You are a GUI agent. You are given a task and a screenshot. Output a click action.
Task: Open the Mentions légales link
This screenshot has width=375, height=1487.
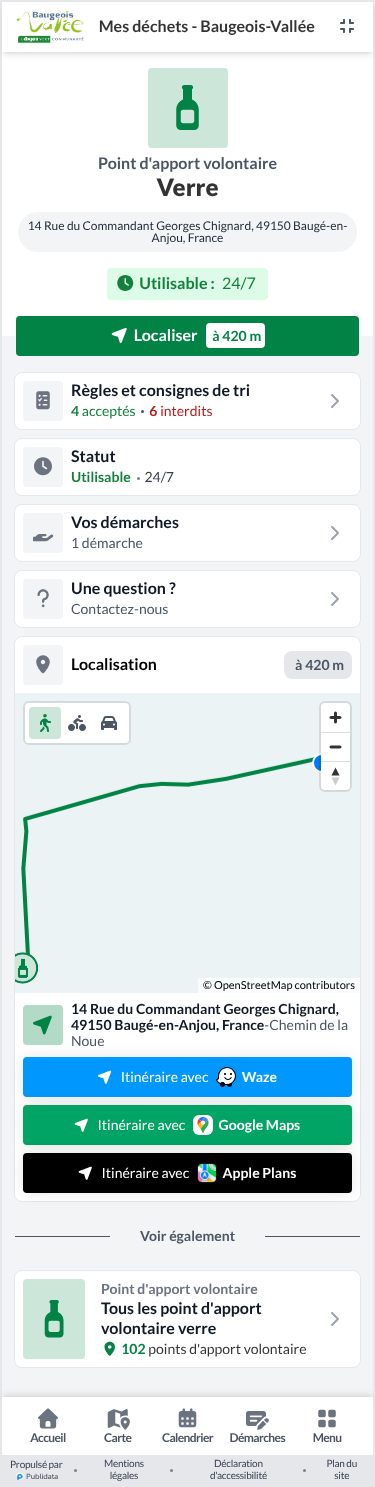(x=124, y=1469)
